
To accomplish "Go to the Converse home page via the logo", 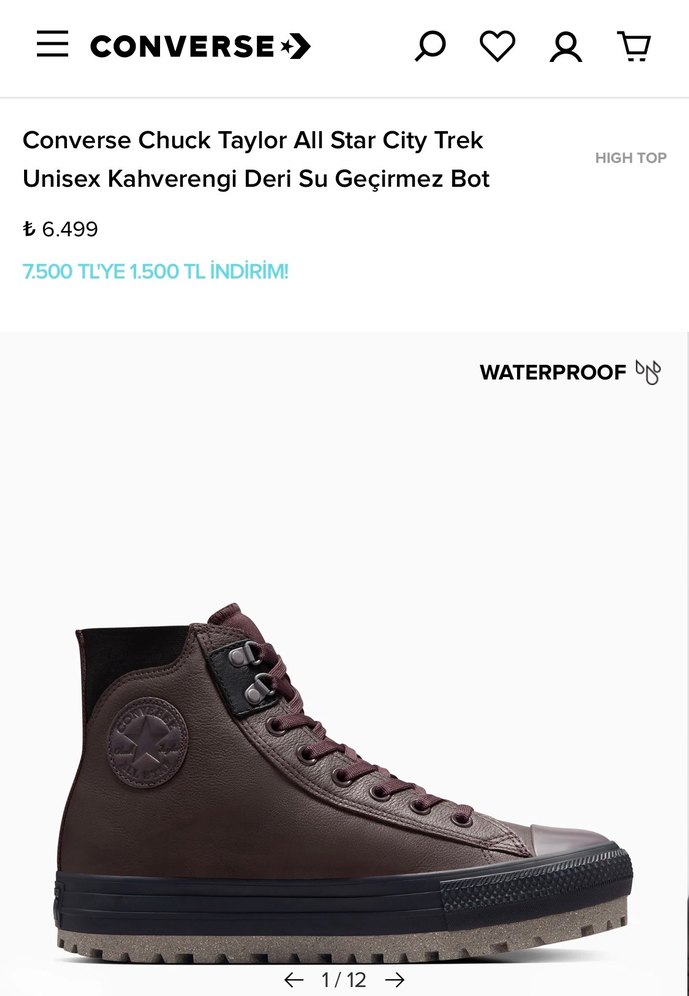I will (x=200, y=46).
